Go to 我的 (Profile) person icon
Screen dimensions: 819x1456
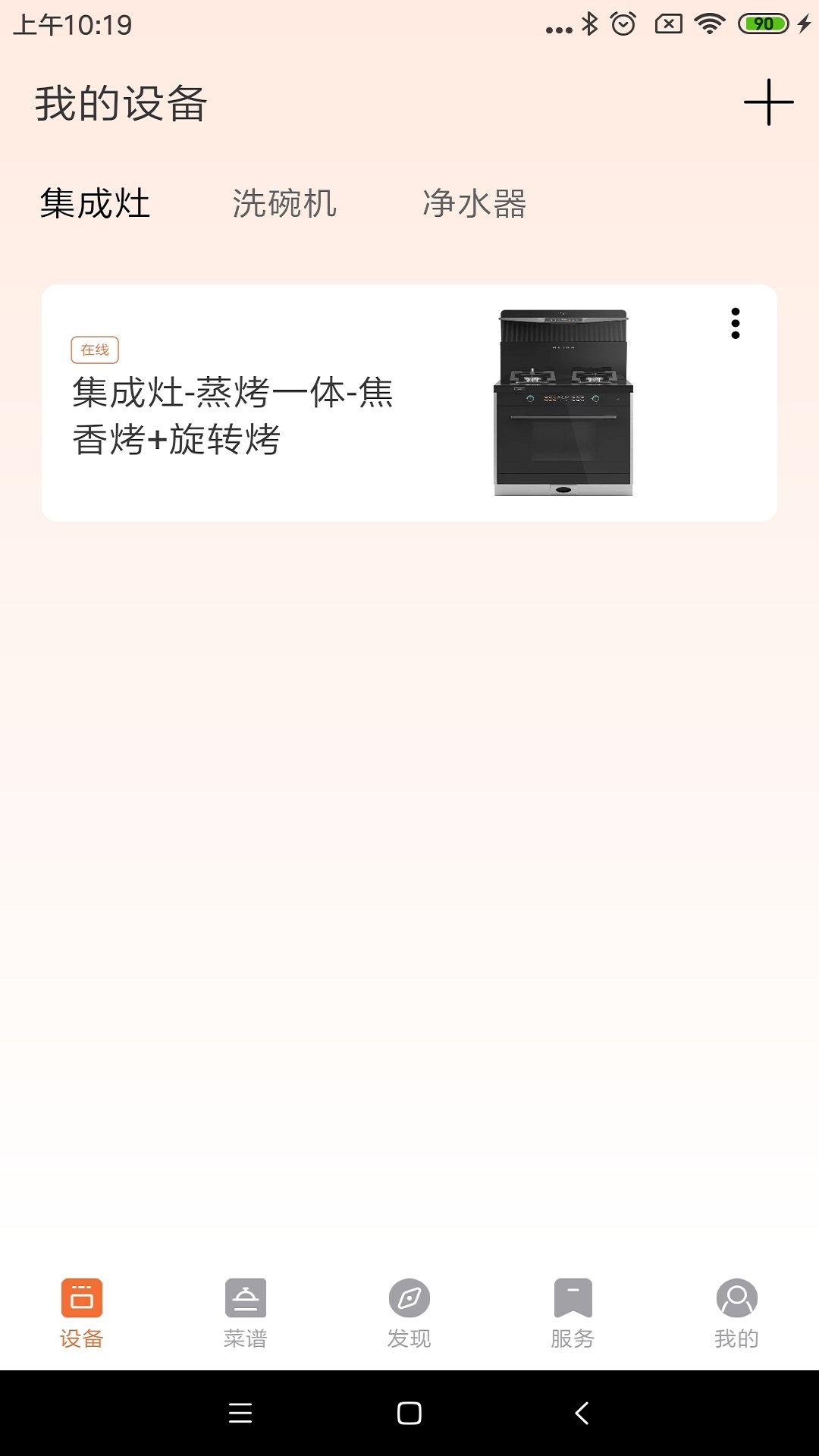coord(736,1298)
